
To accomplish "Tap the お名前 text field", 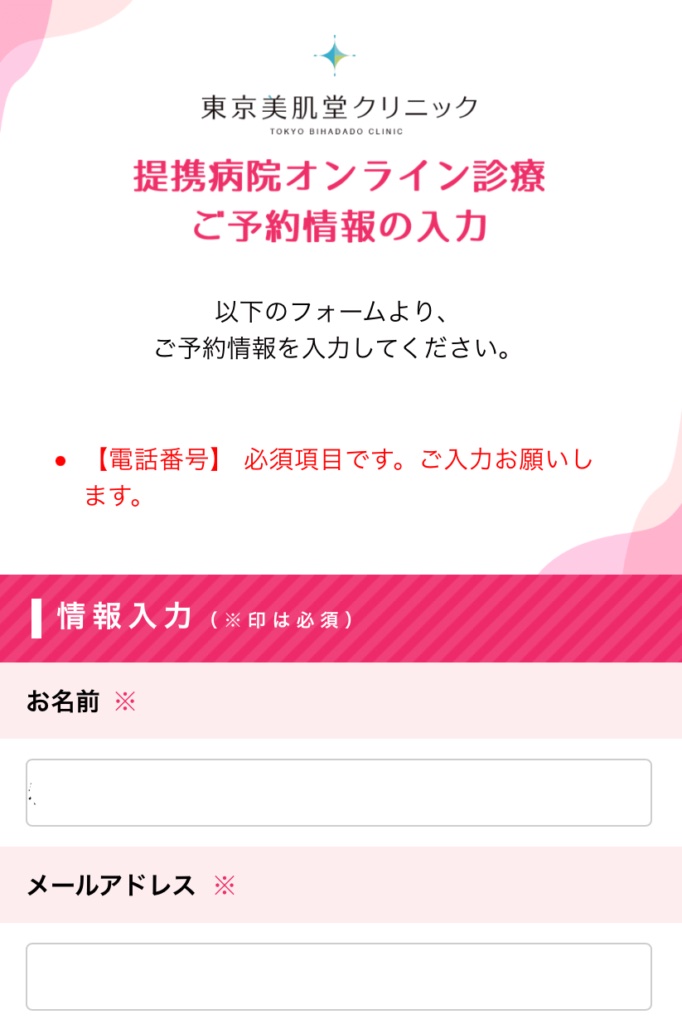I will point(338,792).
